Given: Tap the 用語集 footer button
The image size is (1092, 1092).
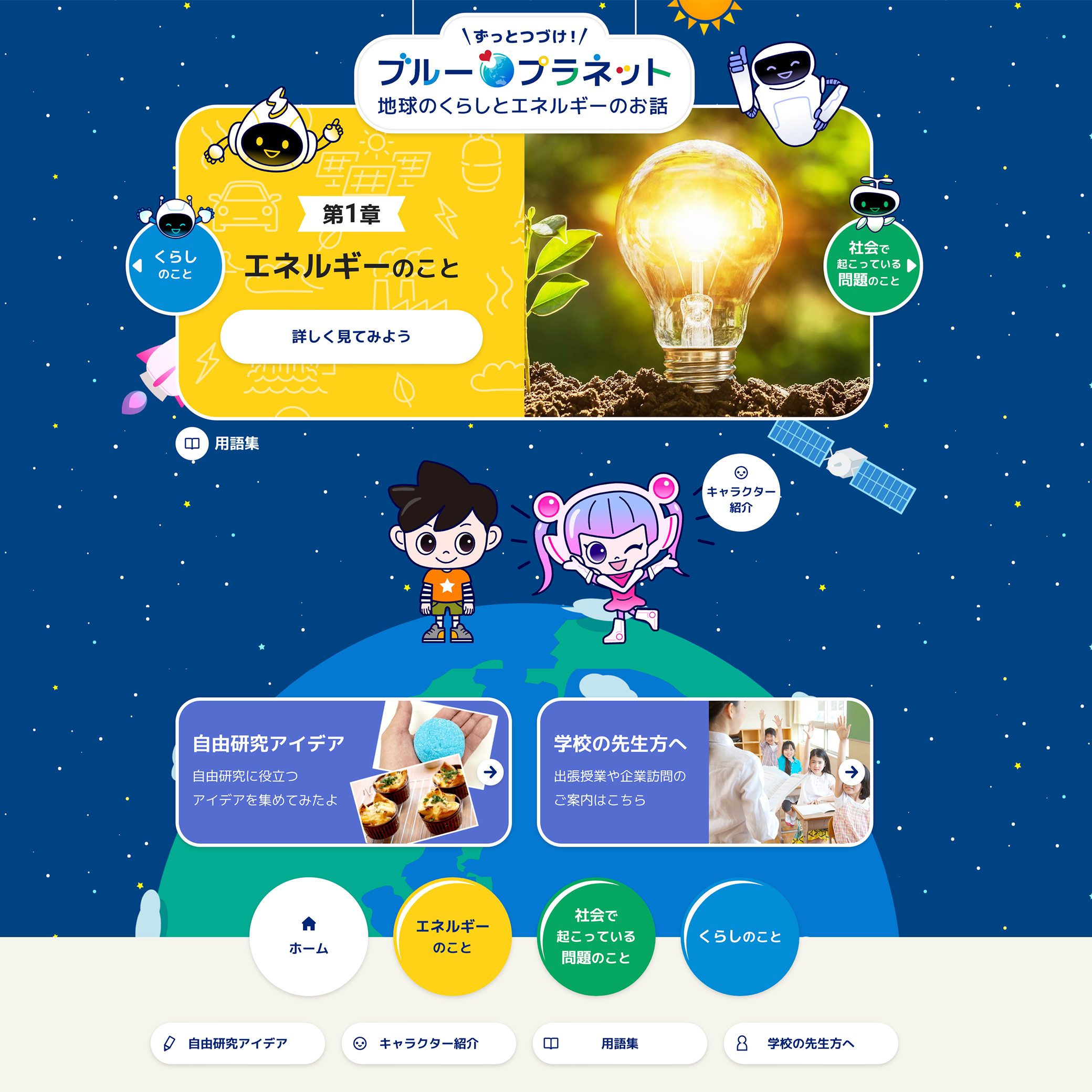Looking at the screenshot, I should 619,1043.
